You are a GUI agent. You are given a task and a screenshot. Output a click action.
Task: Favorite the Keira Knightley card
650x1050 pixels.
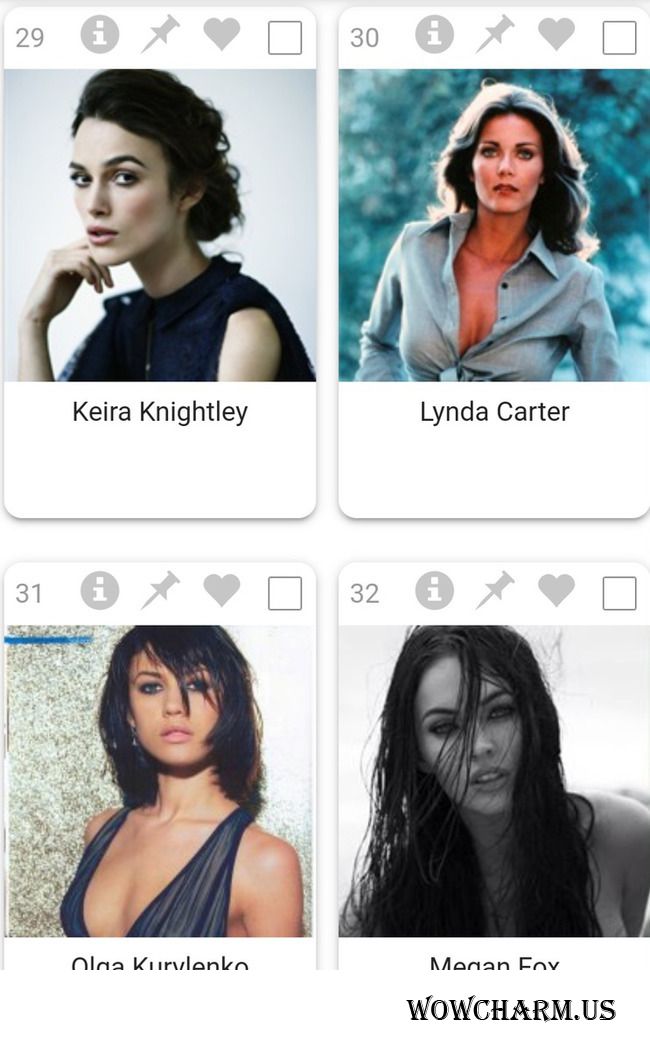pyautogui.click(x=222, y=36)
